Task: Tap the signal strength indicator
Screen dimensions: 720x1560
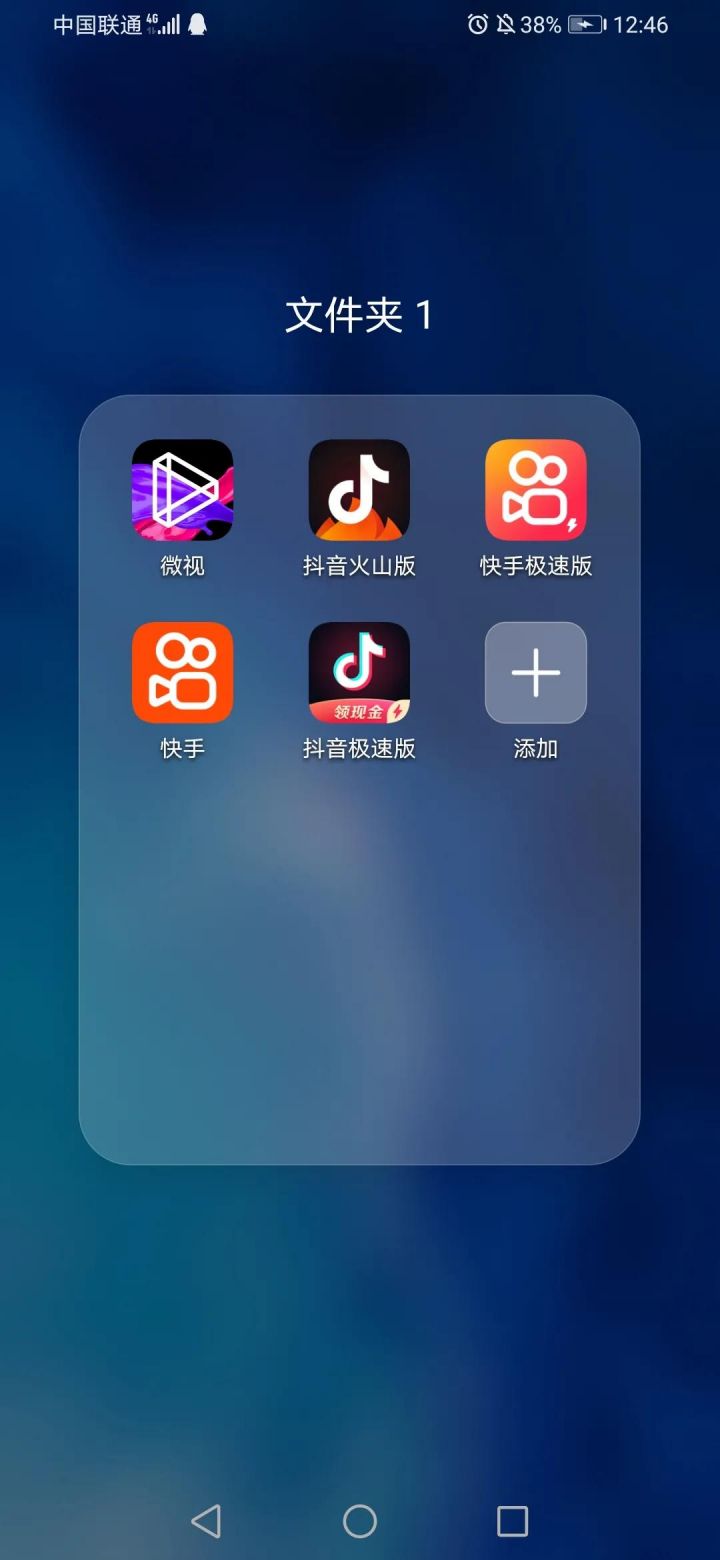Action: click(167, 24)
